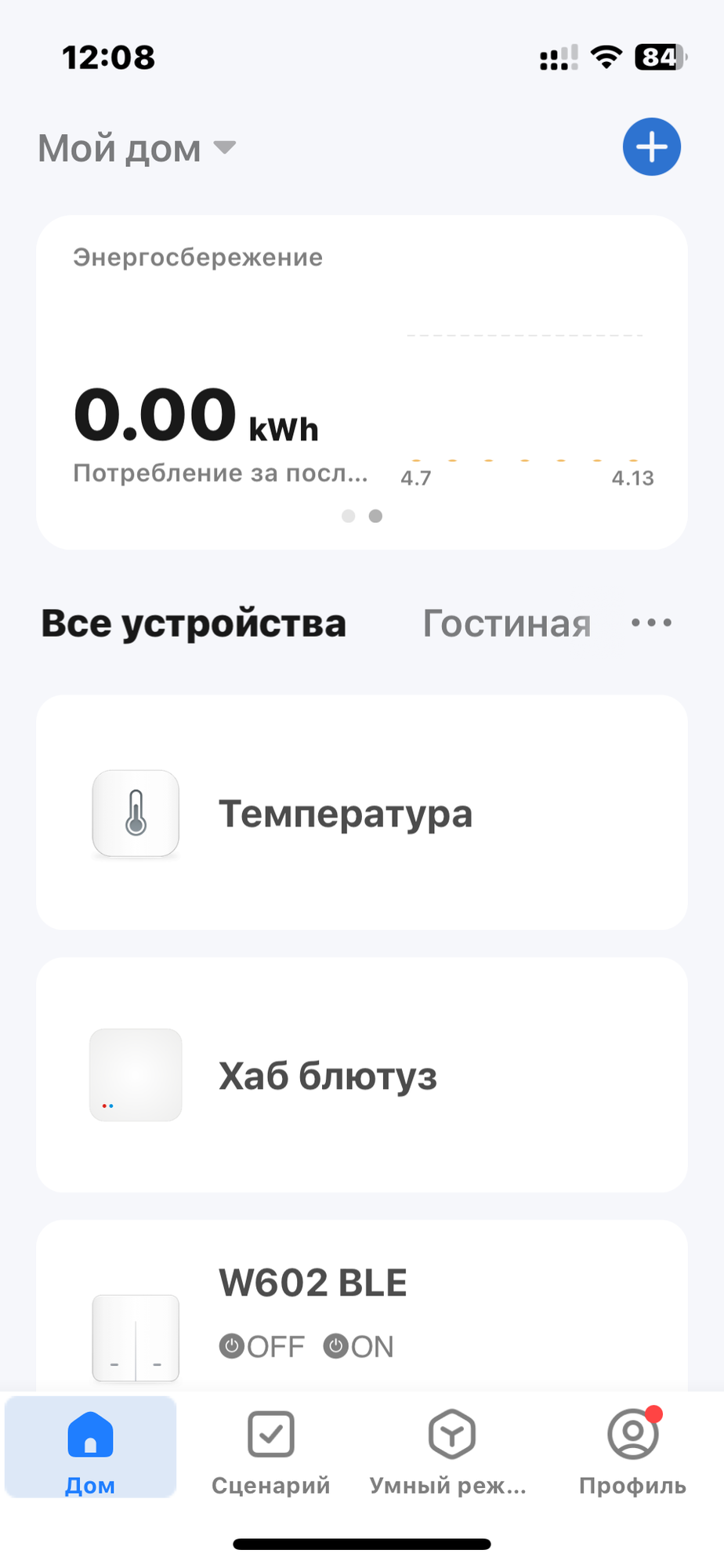
Task: Go to the Дом tab
Action: tap(90, 1449)
